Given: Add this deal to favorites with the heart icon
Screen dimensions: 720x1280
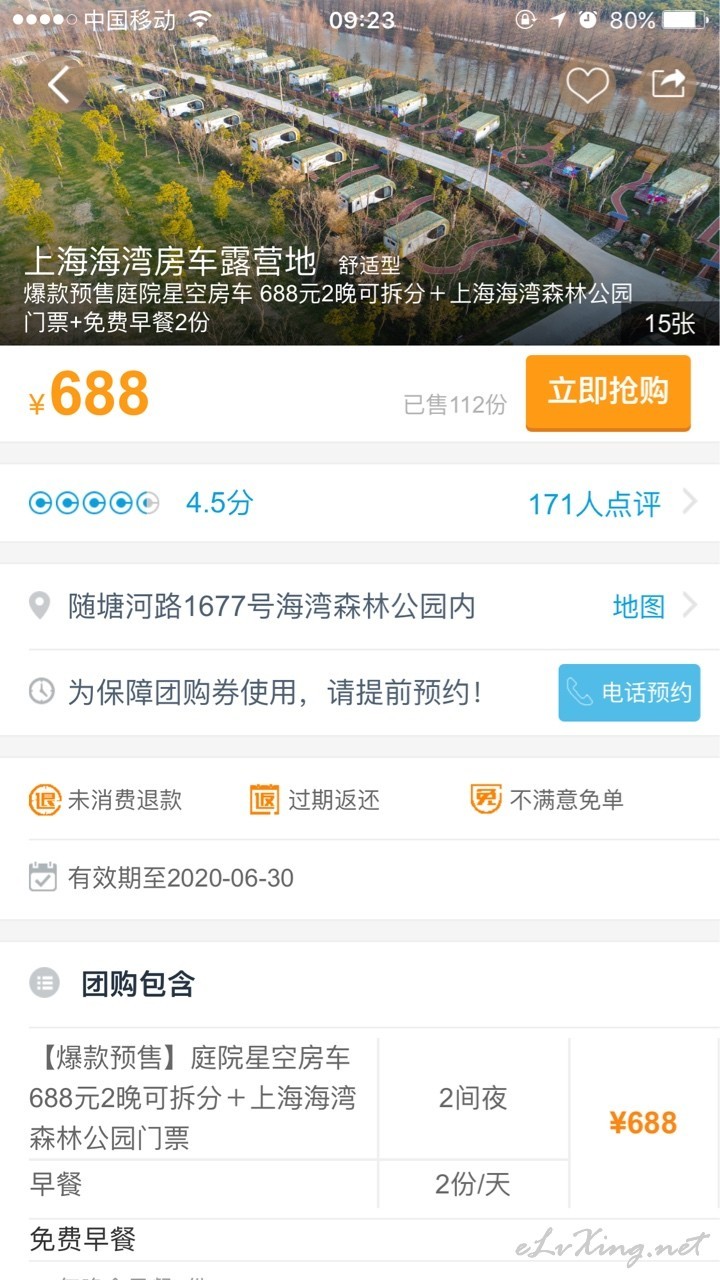Looking at the screenshot, I should pos(587,85).
